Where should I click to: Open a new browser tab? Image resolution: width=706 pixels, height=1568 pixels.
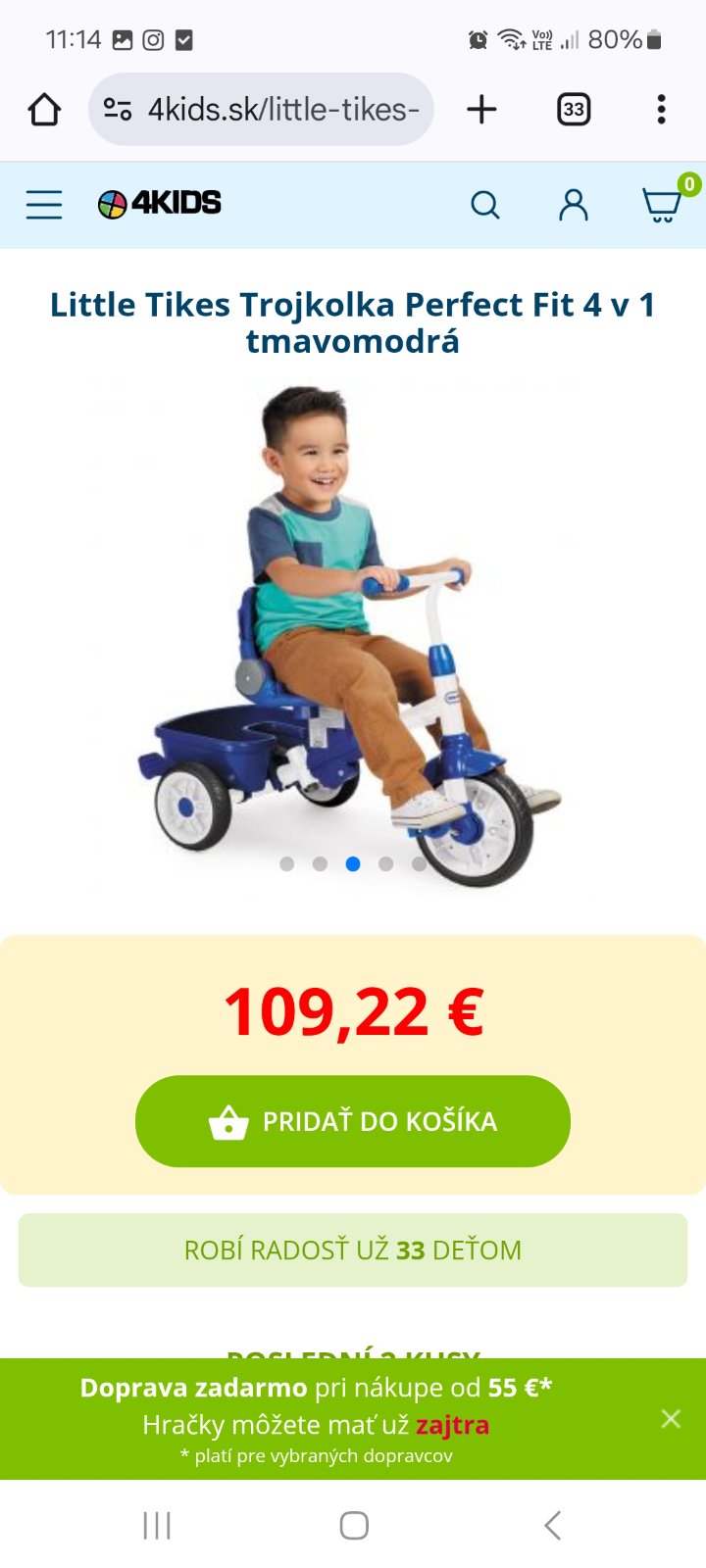click(x=481, y=110)
